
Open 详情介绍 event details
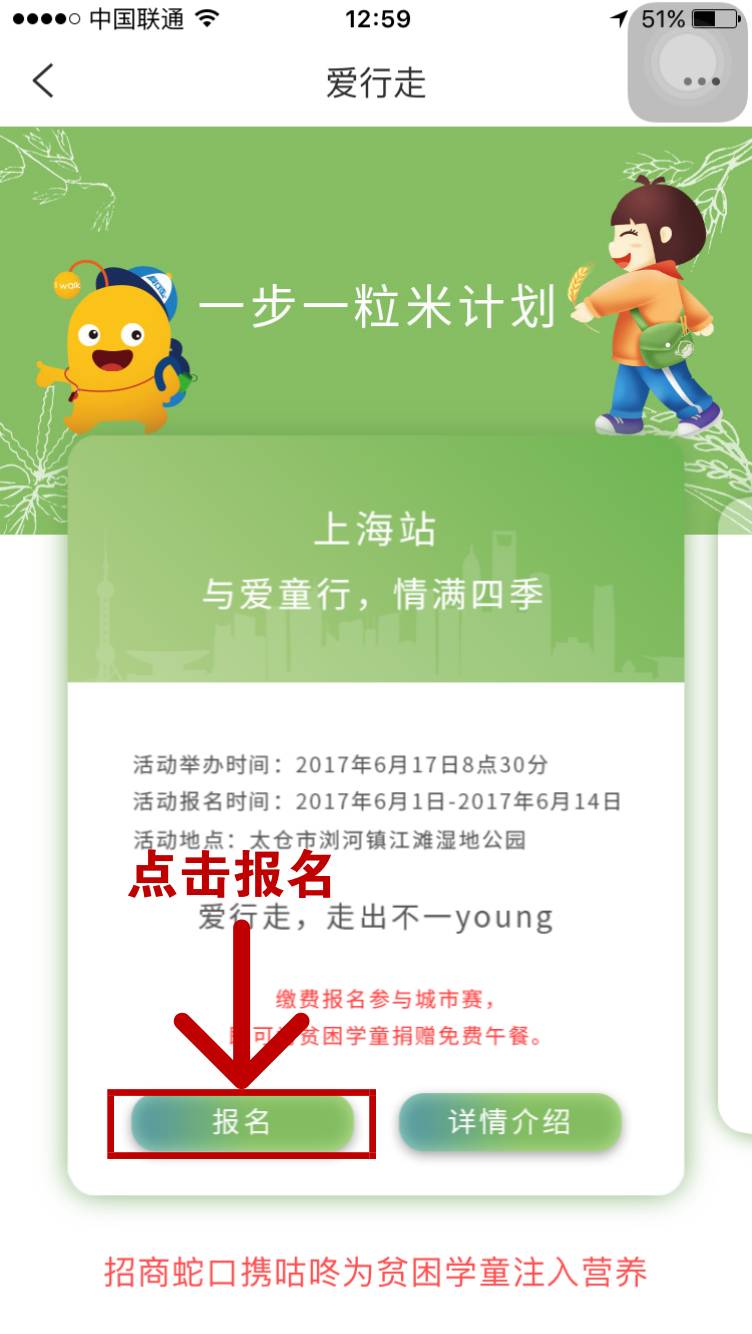(x=510, y=1122)
